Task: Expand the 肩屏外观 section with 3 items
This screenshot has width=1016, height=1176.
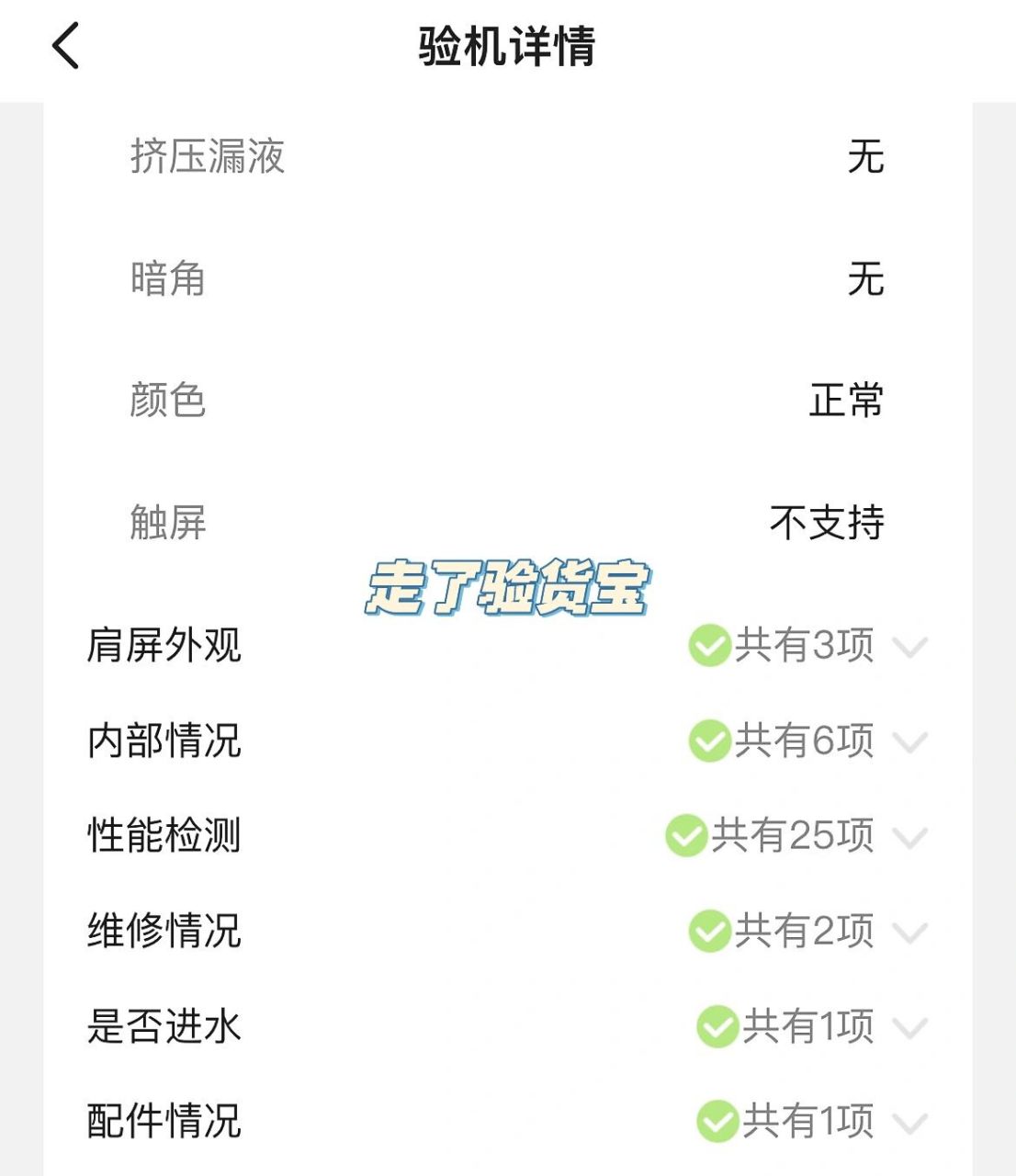Action: (908, 647)
